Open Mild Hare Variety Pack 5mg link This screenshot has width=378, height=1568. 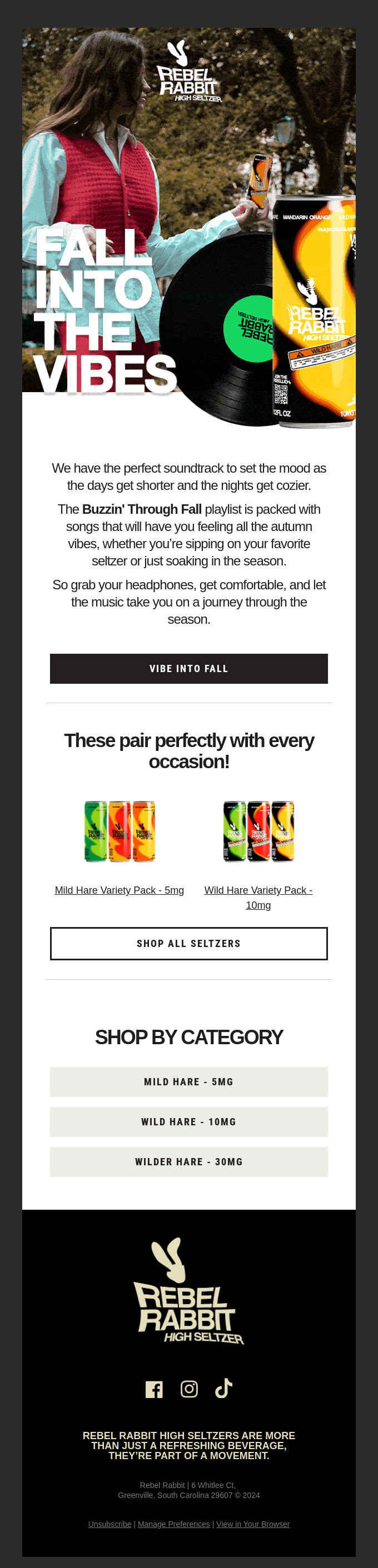(x=120, y=890)
